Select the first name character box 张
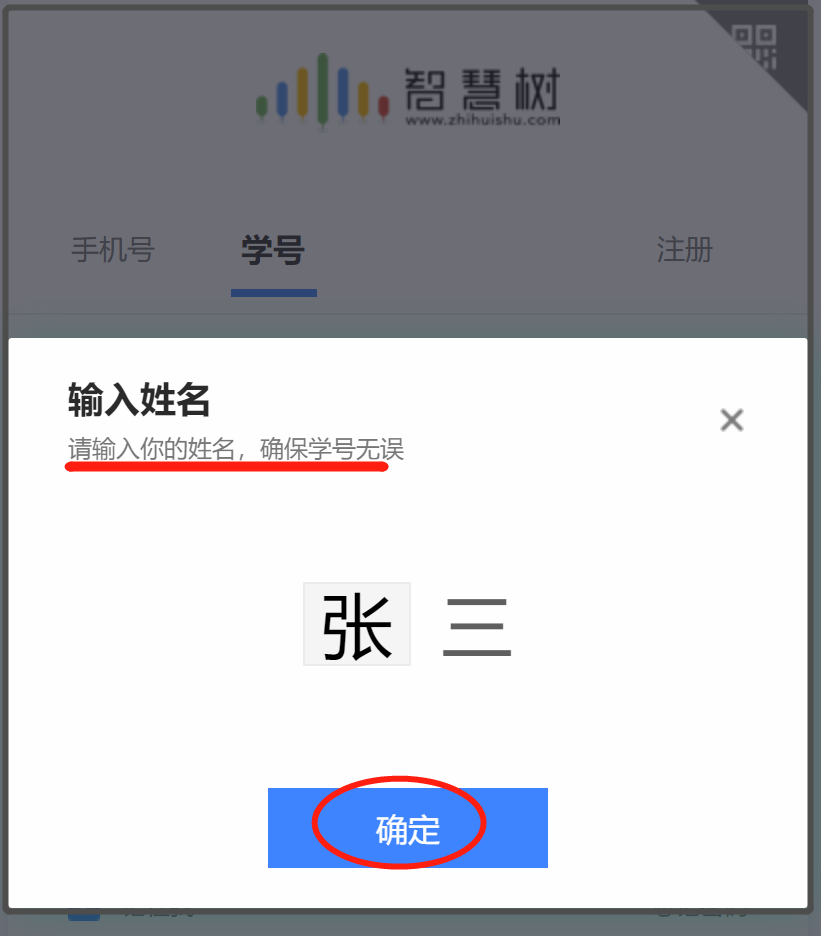 [x=357, y=624]
